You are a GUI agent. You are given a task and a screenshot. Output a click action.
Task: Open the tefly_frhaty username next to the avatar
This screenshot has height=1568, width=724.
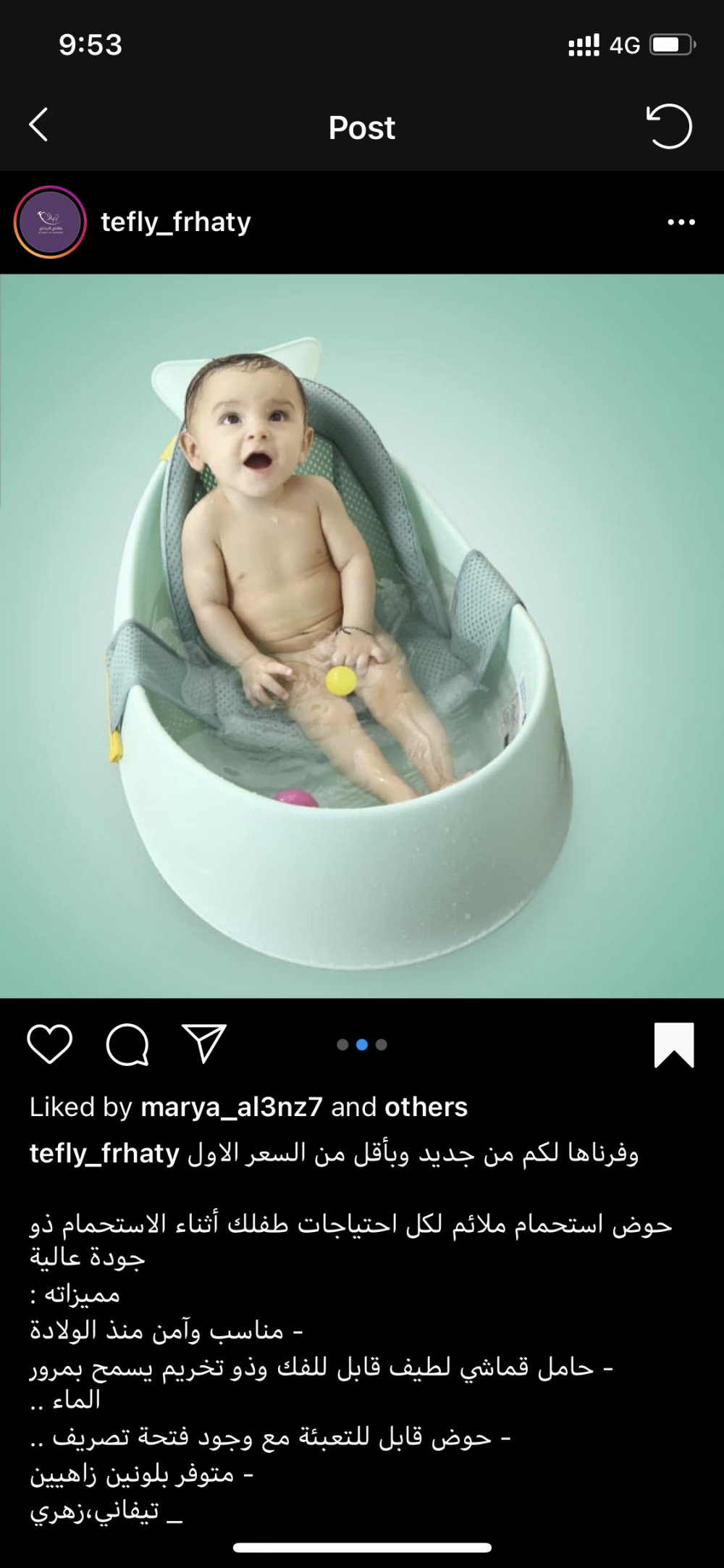click(x=176, y=222)
